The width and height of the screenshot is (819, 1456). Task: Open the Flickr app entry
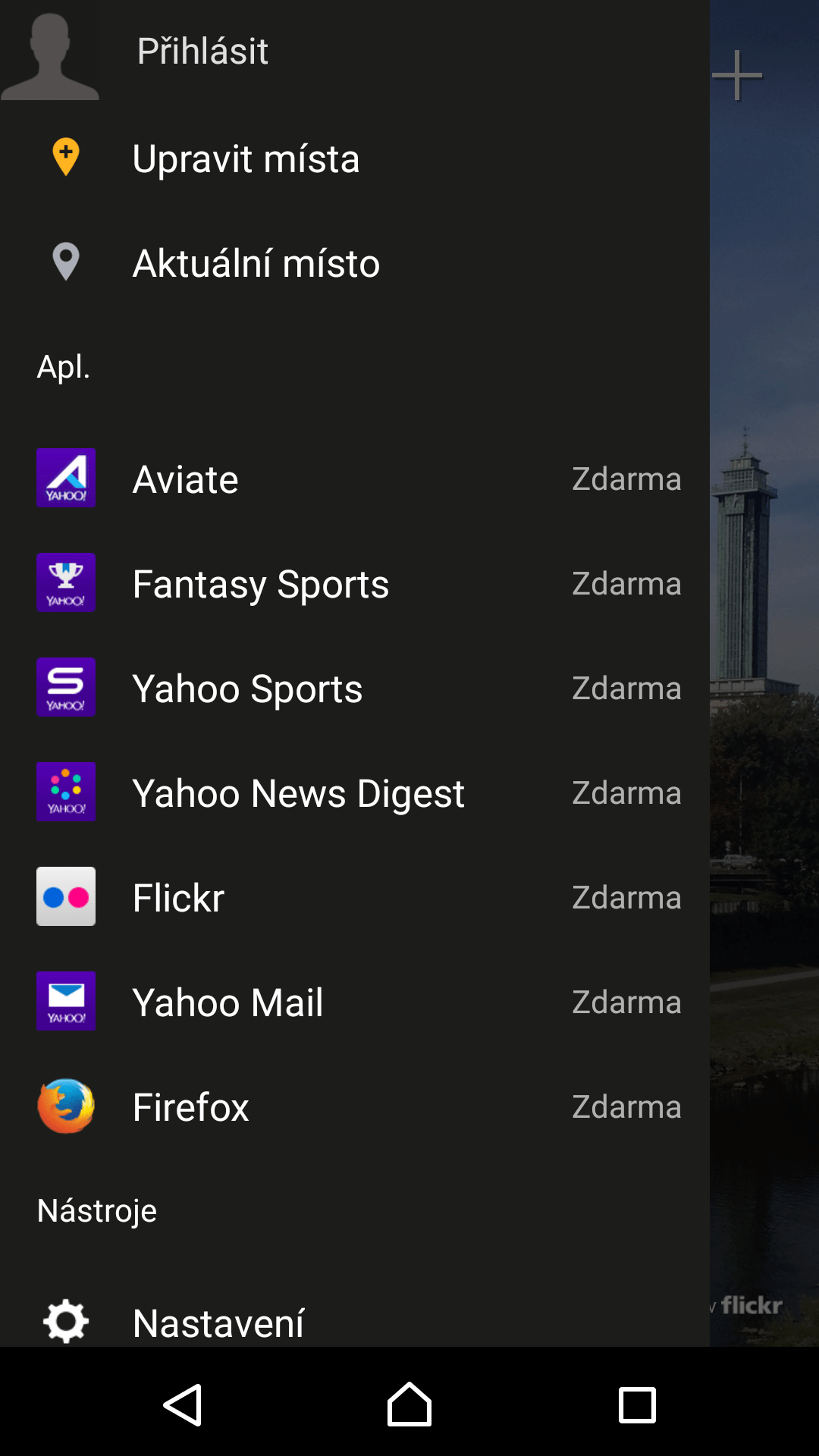(355, 897)
